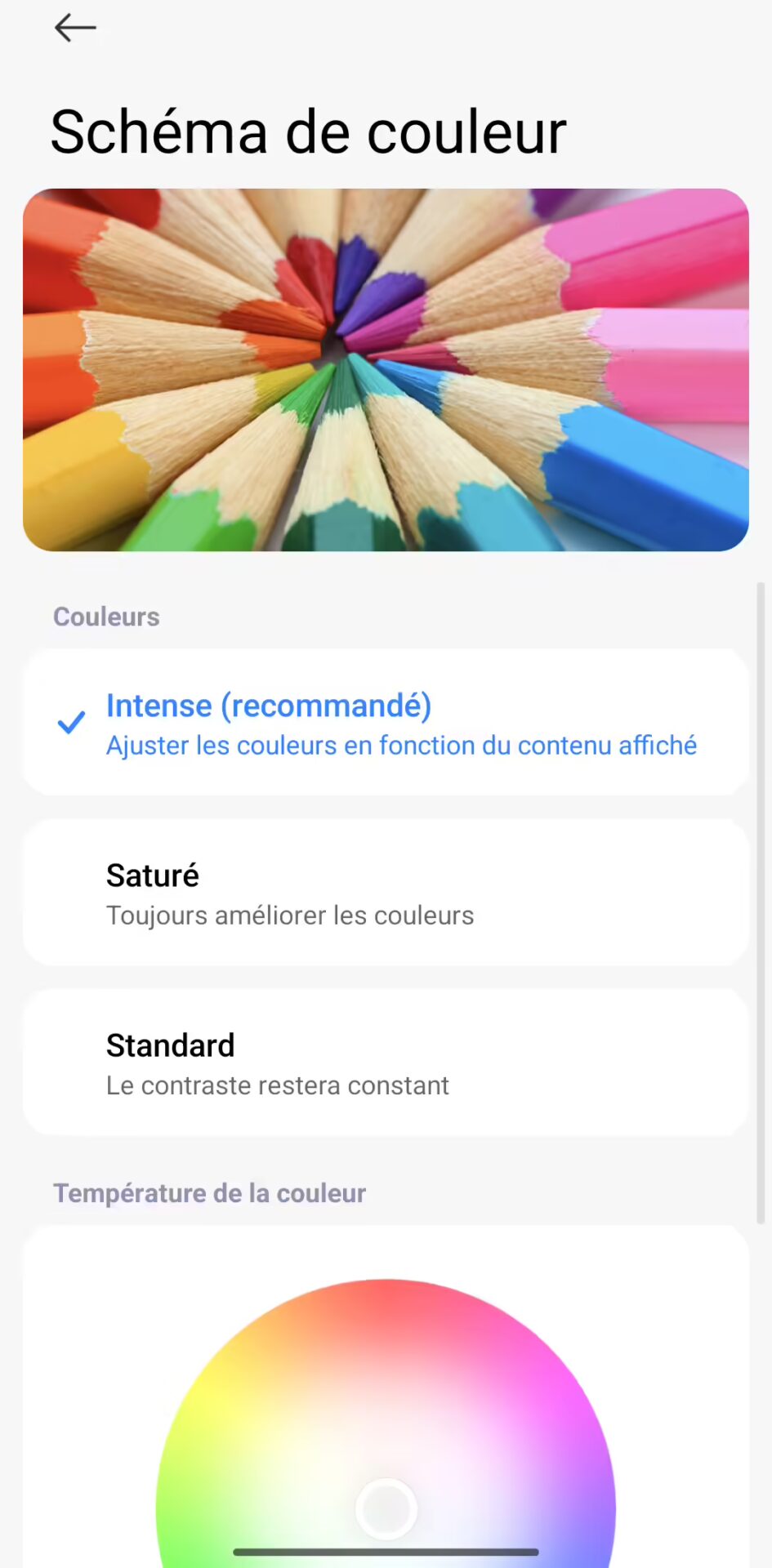Select Intense (recommandé) color scheme
The width and height of the screenshot is (772, 1568).
[x=386, y=723]
